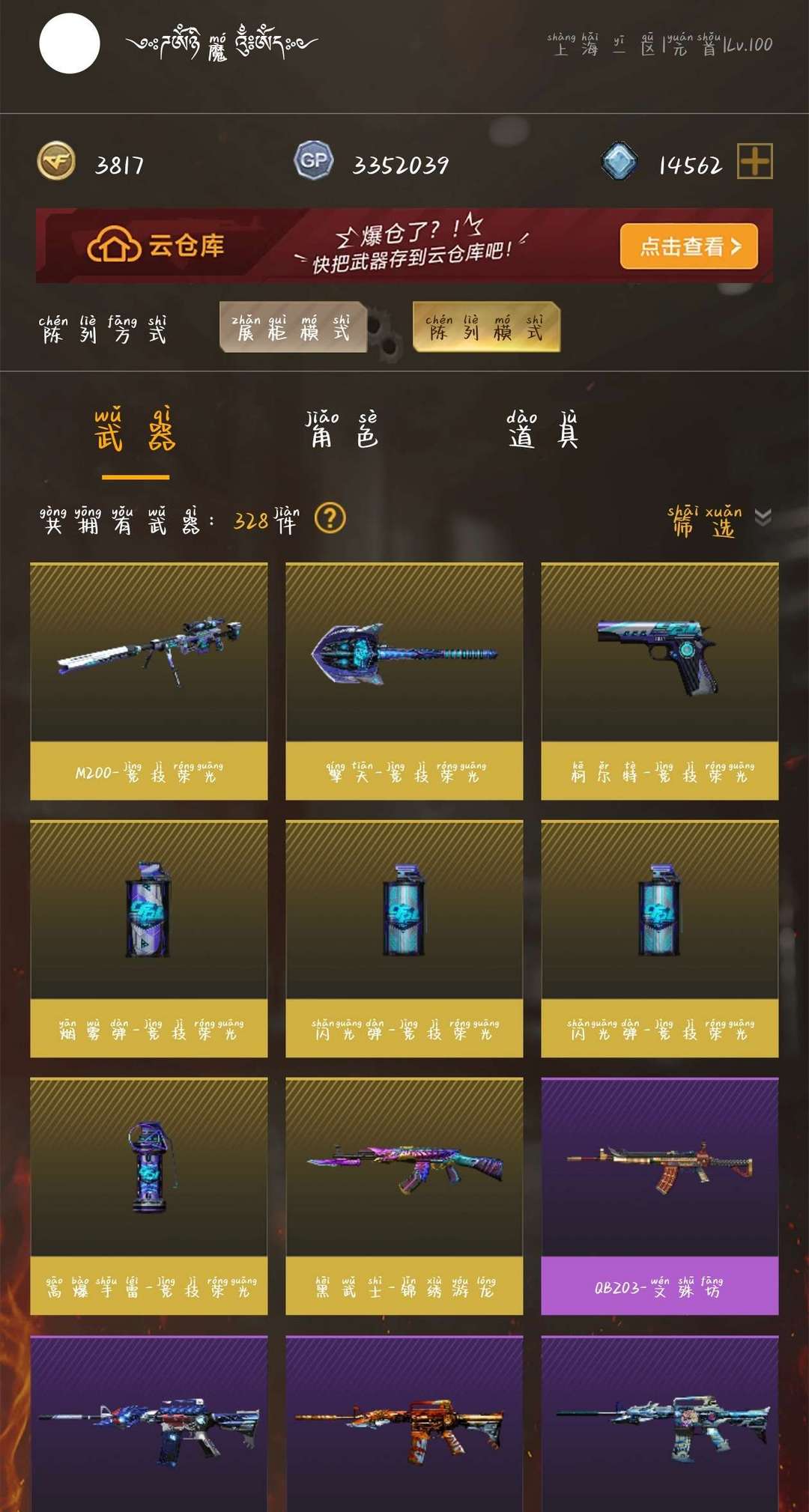809x1512 pixels.
Task: Tap 点击查看 on the cloud warehouse banner
Action: pyautogui.click(x=689, y=246)
